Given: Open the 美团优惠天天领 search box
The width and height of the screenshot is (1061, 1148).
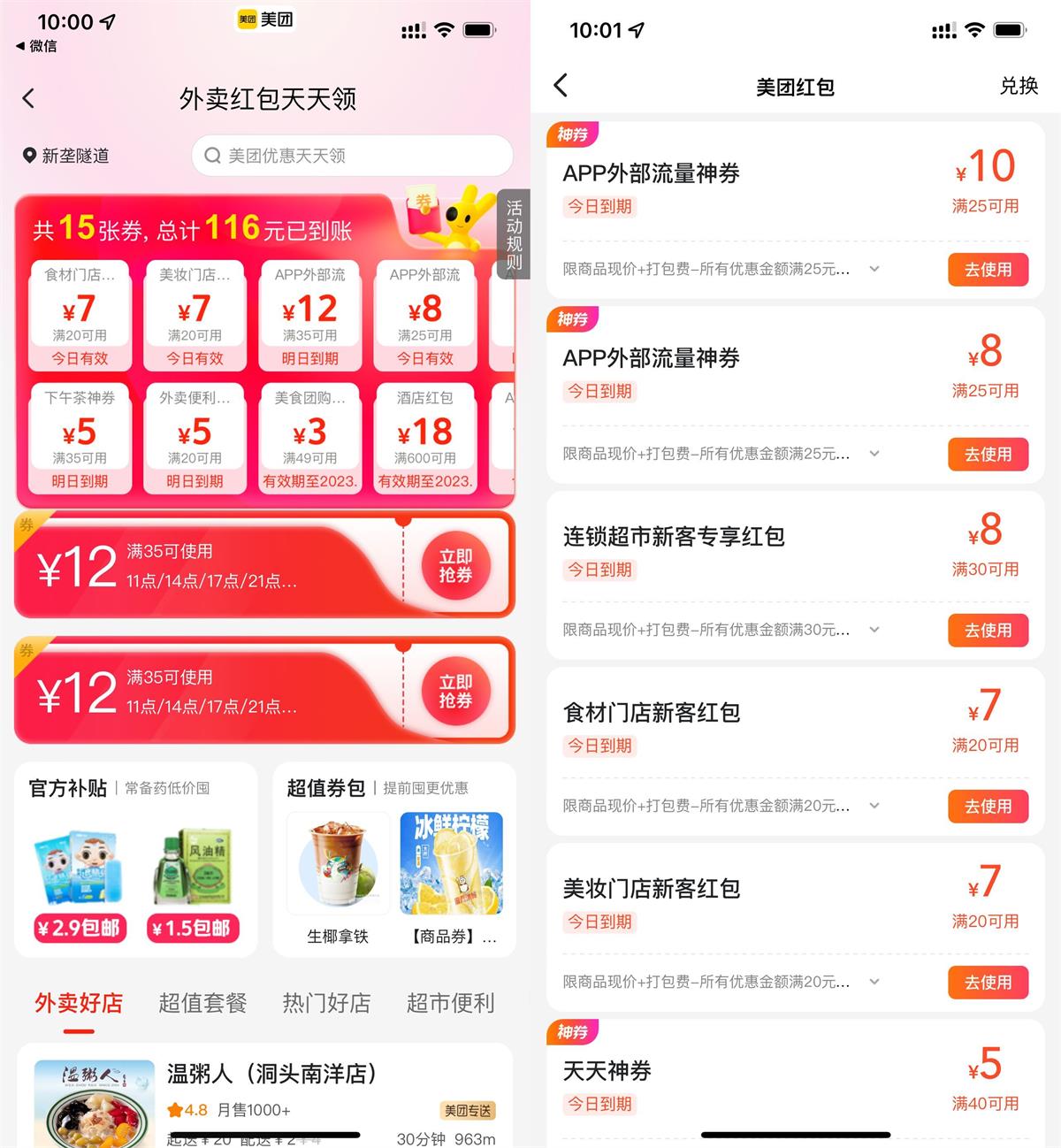Looking at the screenshot, I should (352, 156).
